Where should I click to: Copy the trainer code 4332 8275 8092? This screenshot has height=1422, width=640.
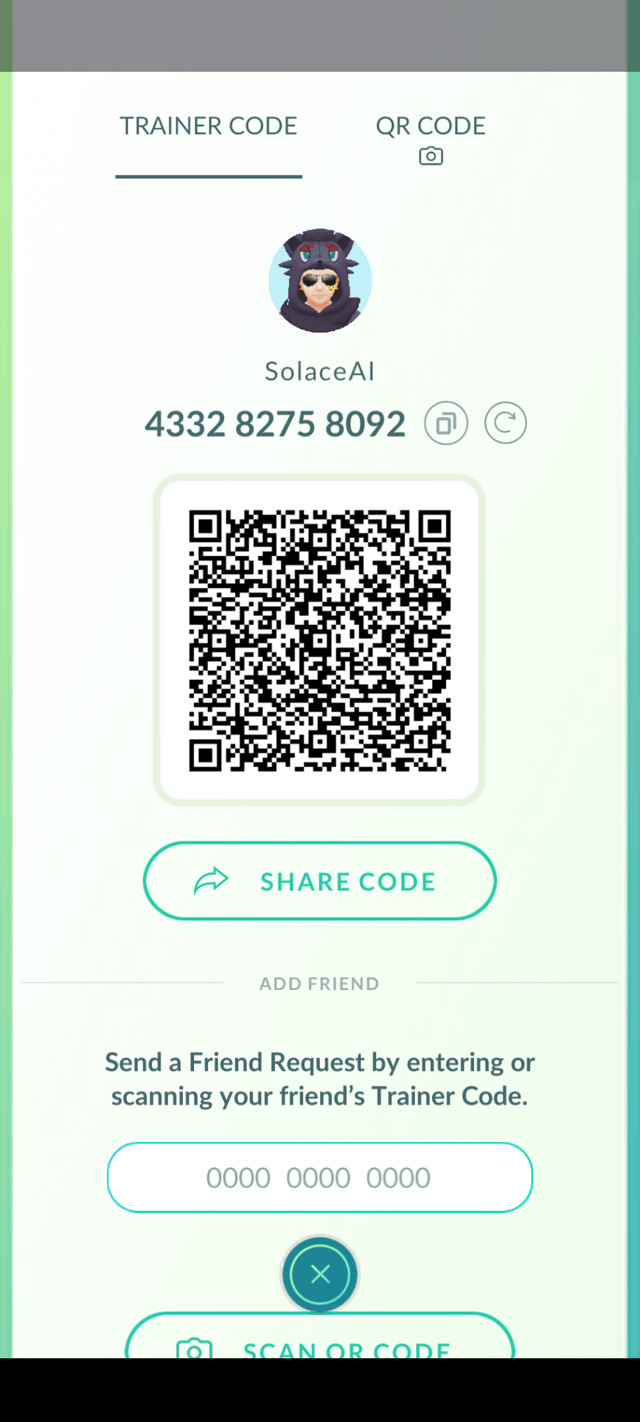click(x=446, y=423)
